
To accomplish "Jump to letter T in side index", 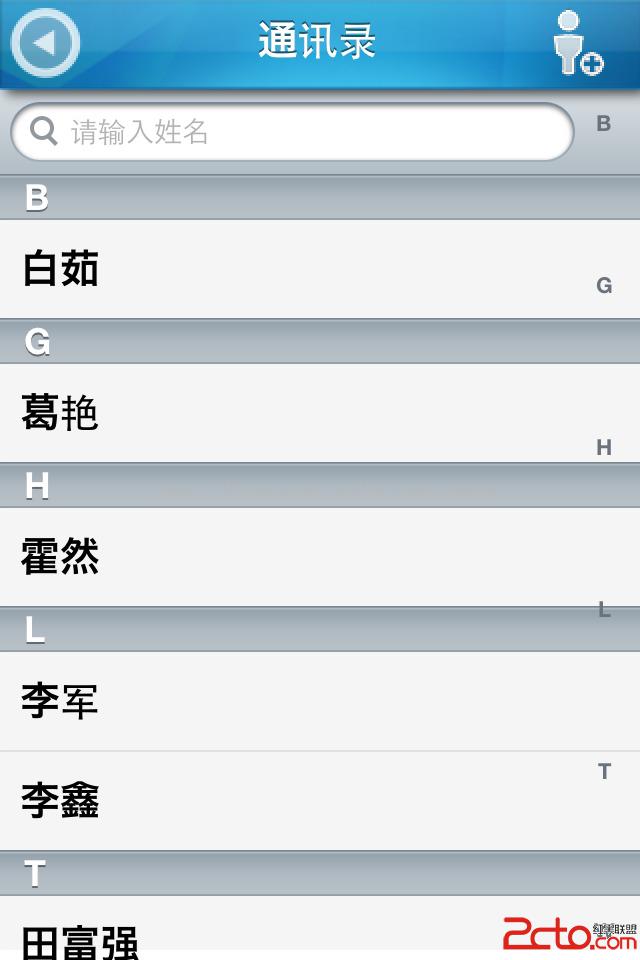I will pos(604,771).
